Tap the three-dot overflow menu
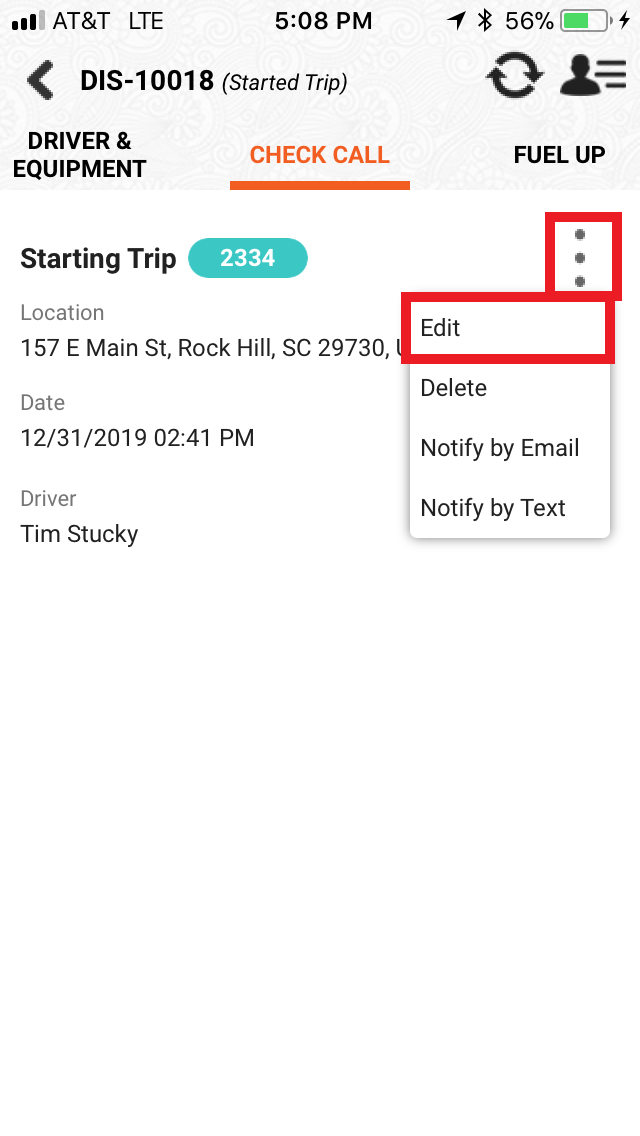The image size is (640, 1136). (581, 258)
